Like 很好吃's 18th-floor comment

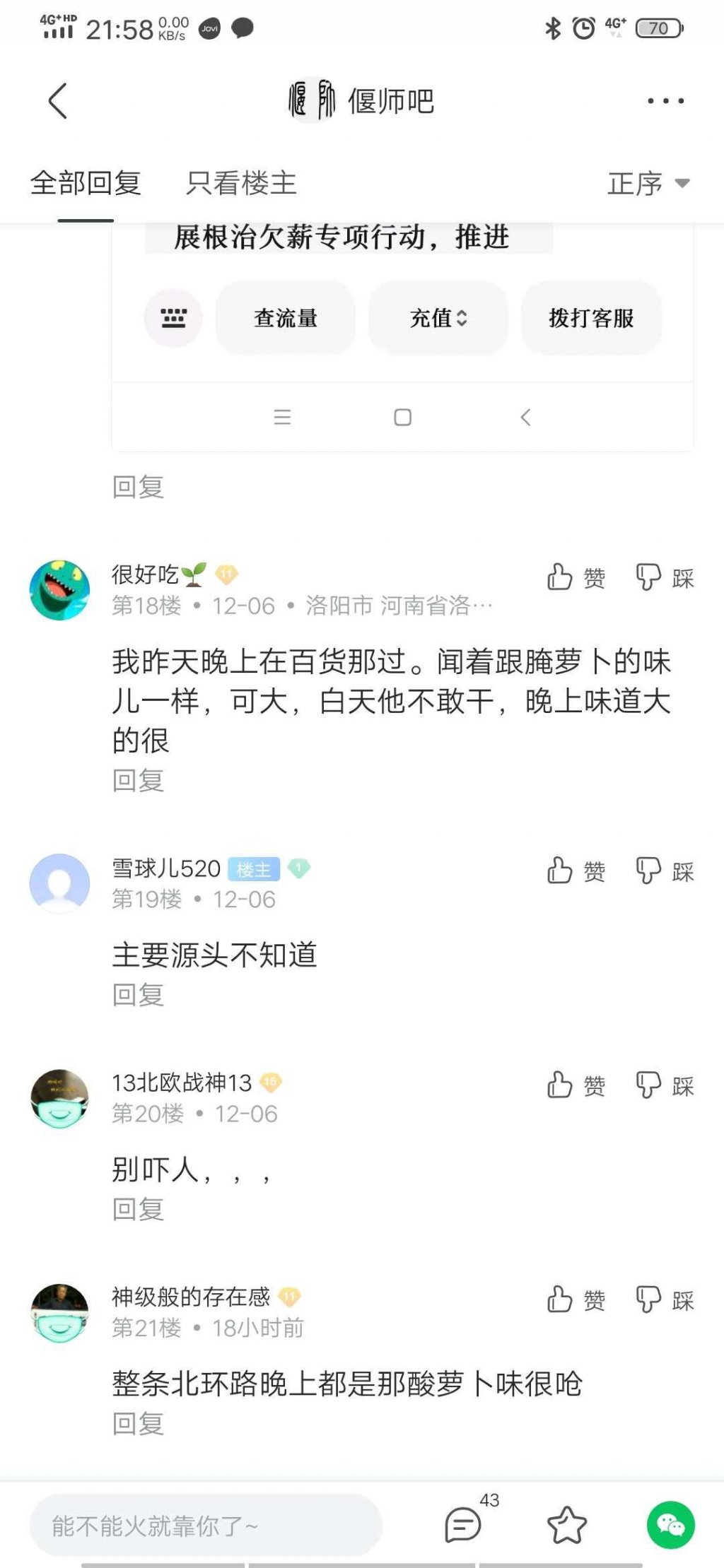[576, 577]
